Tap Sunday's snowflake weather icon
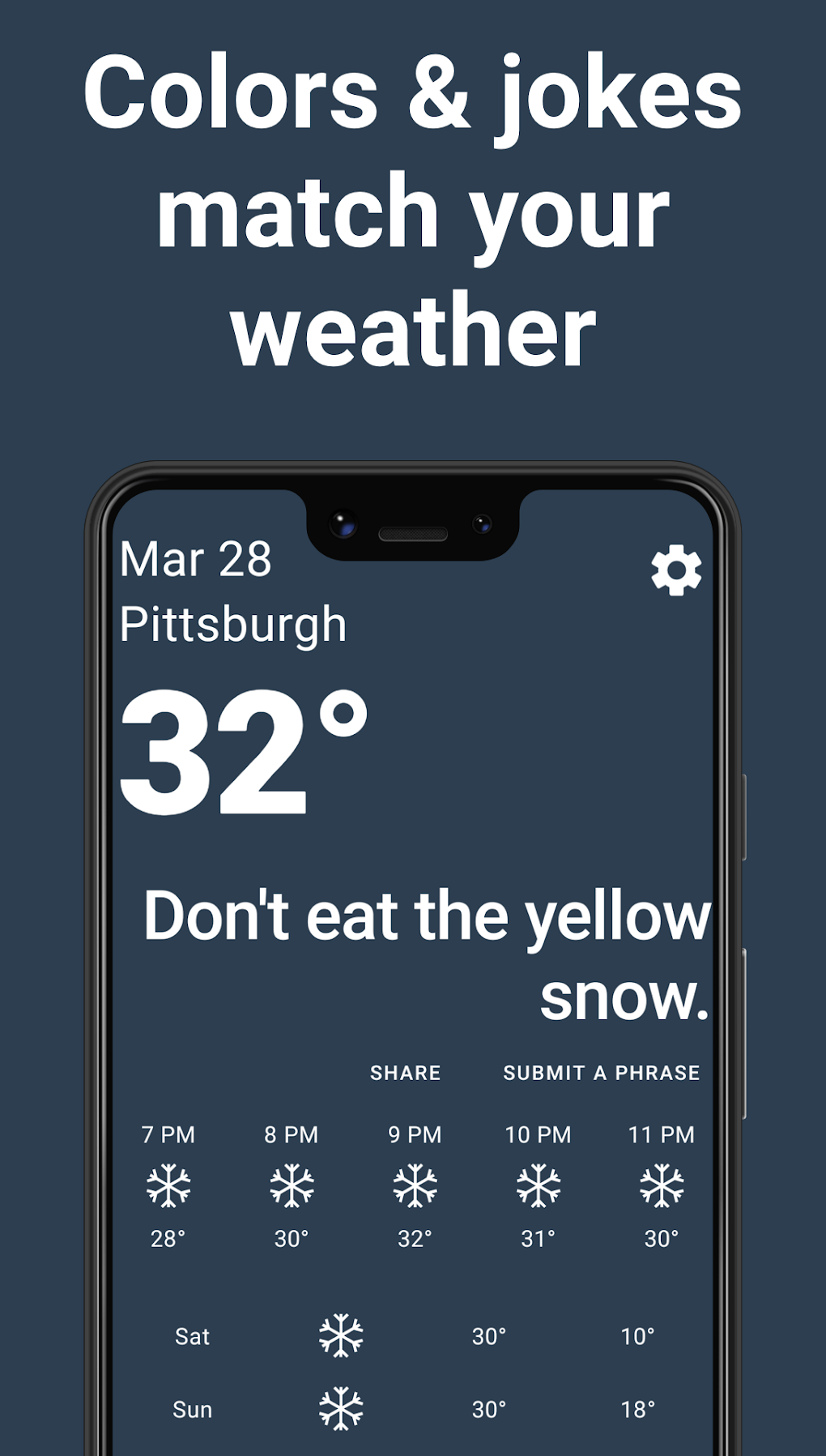 click(338, 1407)
